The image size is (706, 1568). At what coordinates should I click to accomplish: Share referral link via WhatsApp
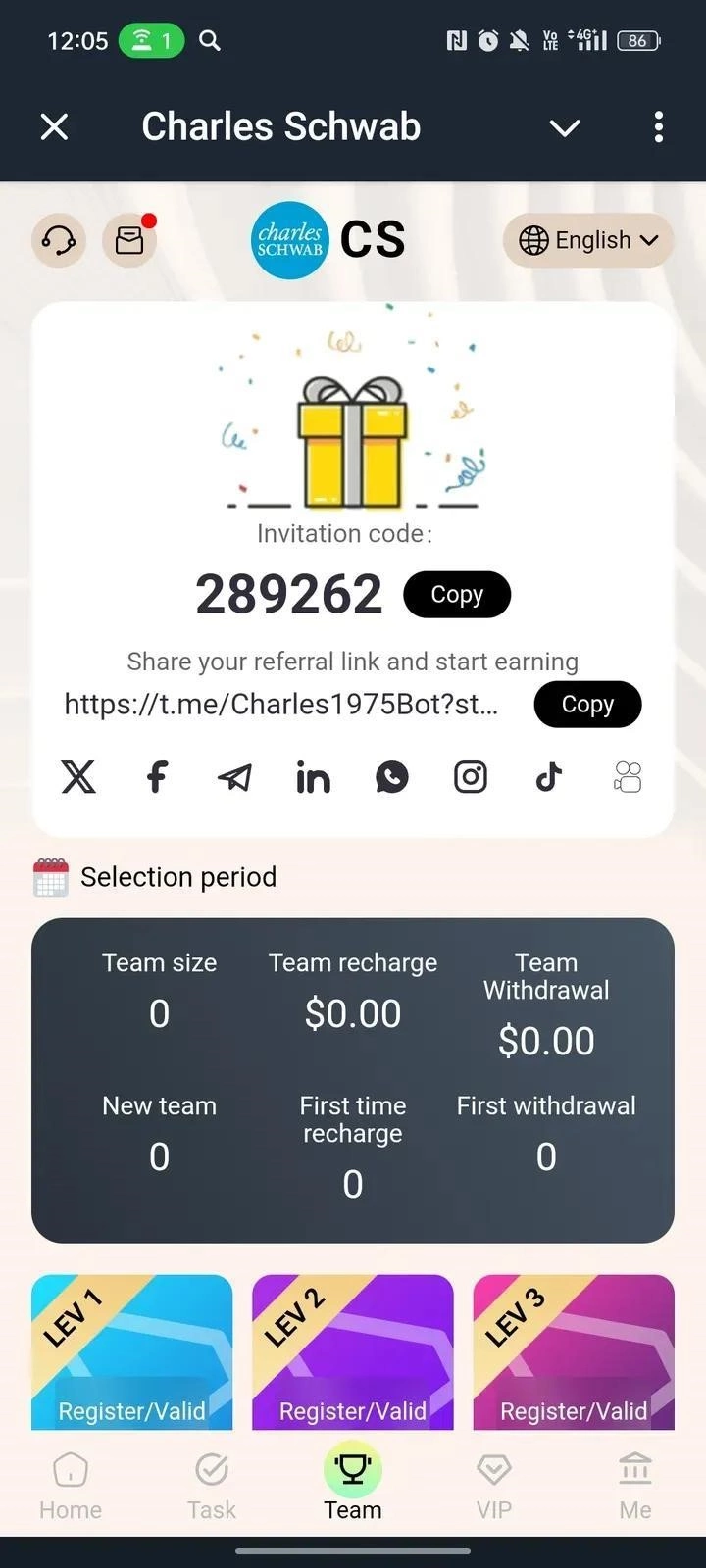coord(391,777)
